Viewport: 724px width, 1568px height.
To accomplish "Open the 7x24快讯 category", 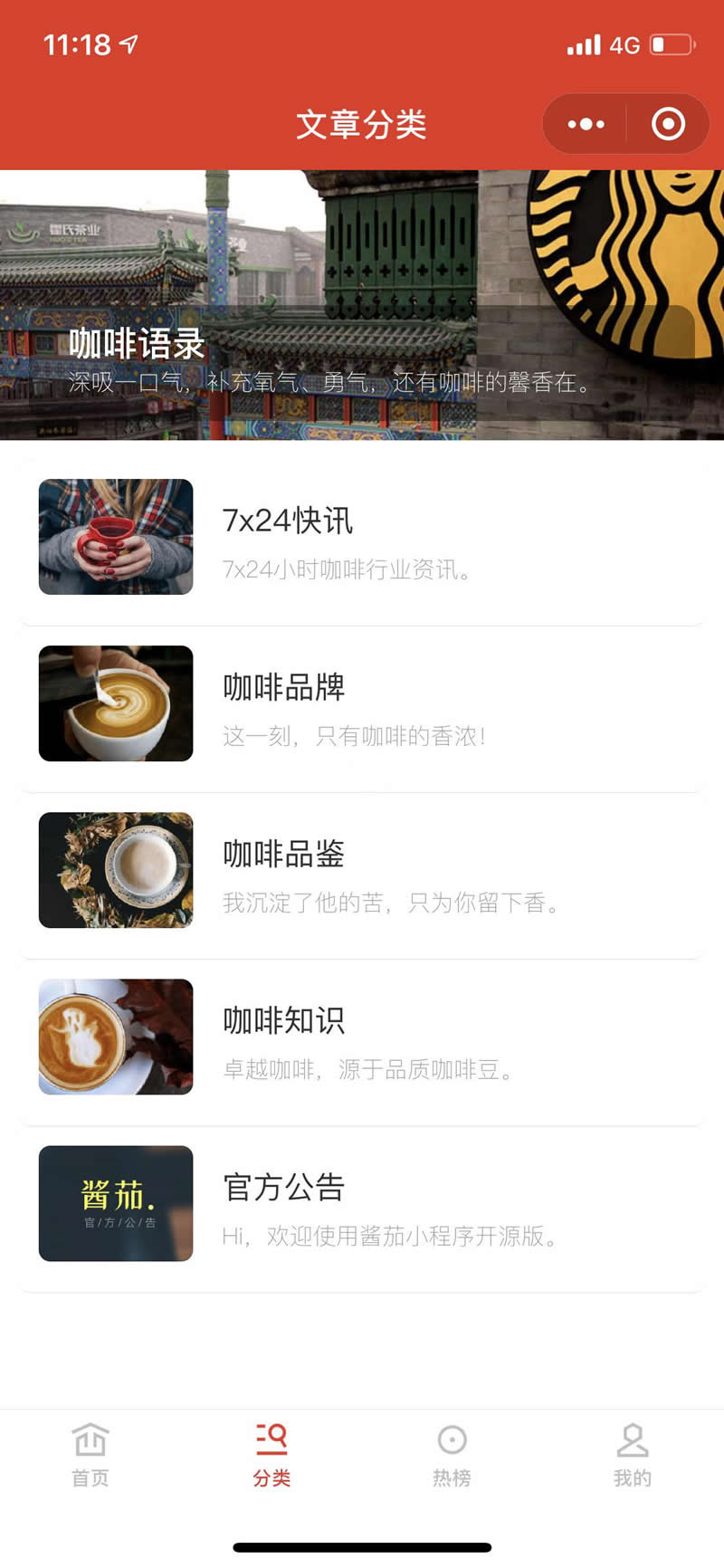I will click(362, 538).
